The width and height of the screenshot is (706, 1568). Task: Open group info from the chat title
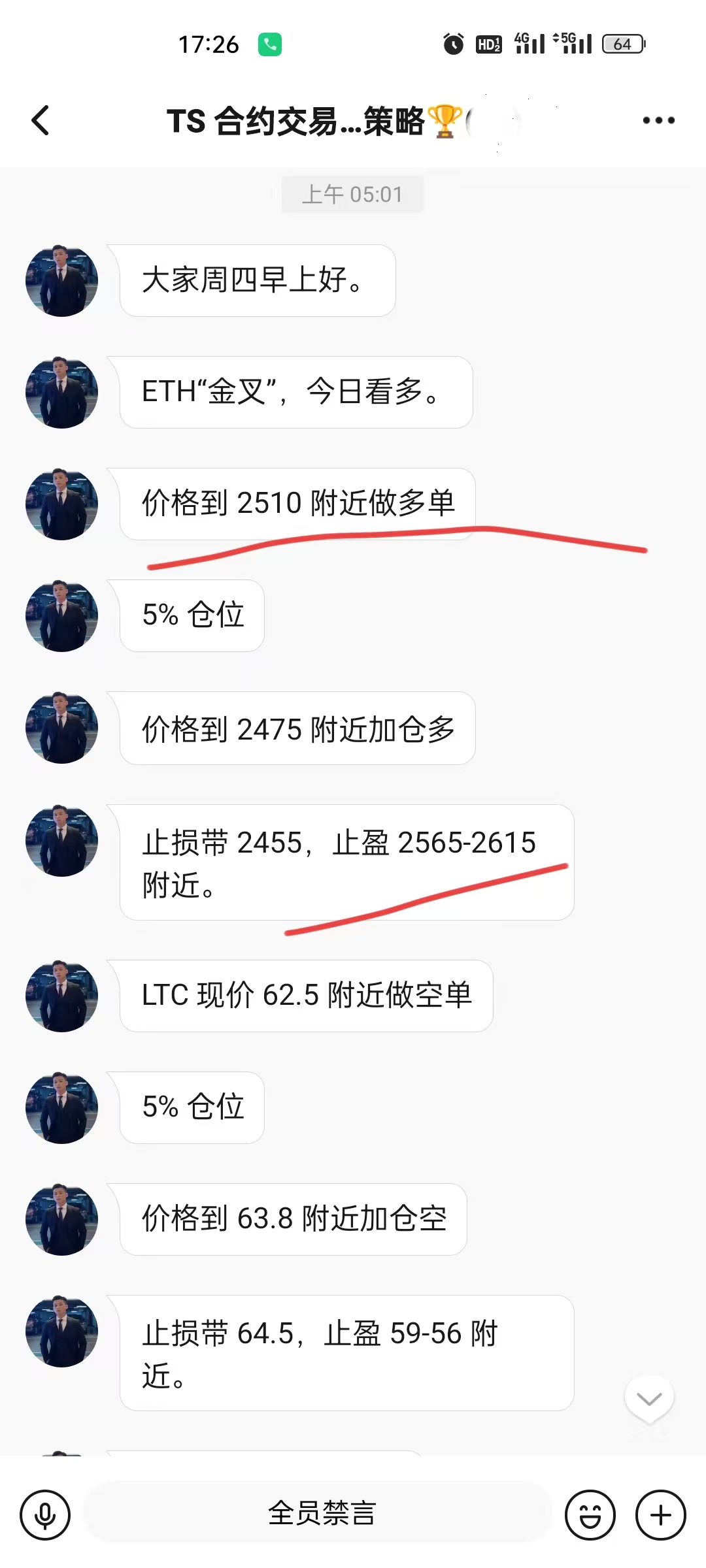click(314, 122)
